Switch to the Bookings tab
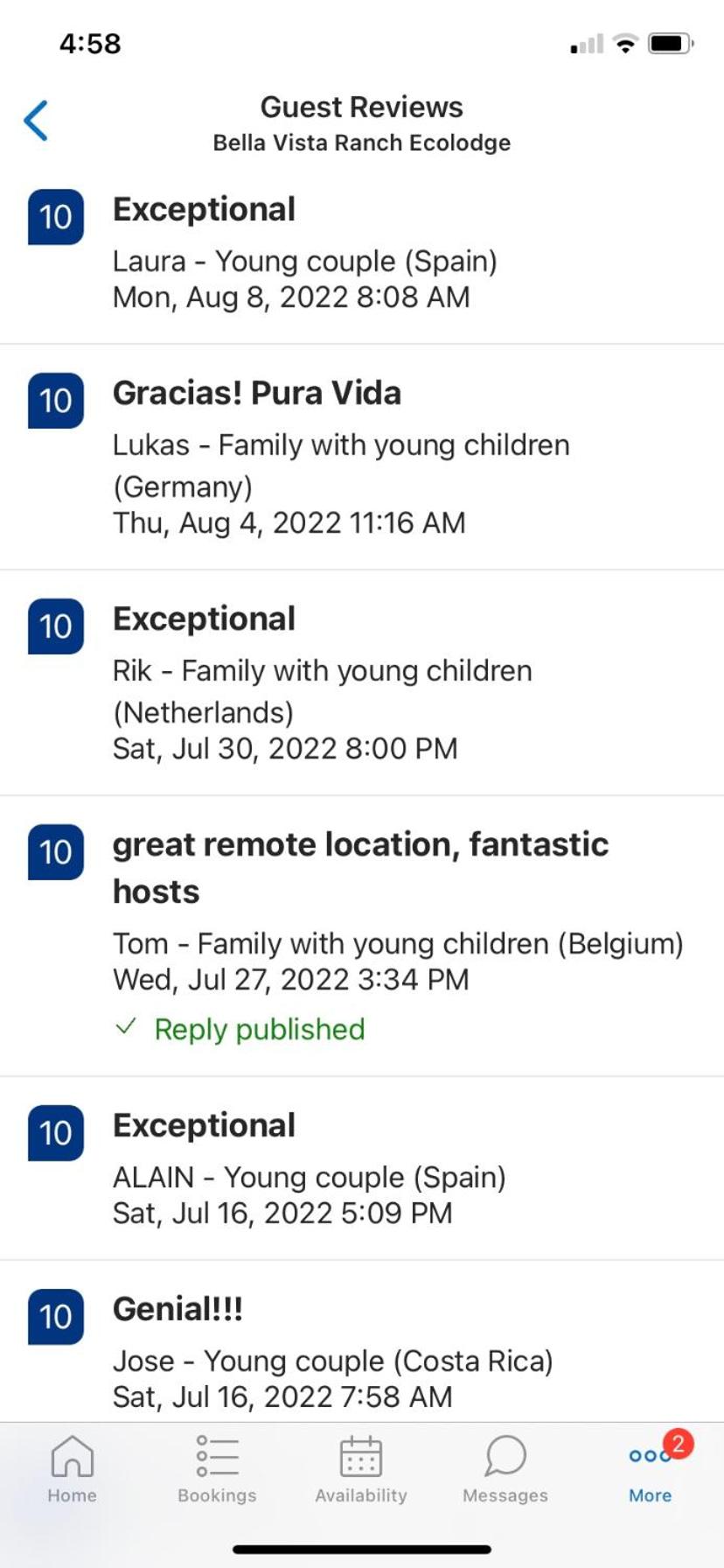This screenshot has width=724, height=1568. [x=217, y=1470]
